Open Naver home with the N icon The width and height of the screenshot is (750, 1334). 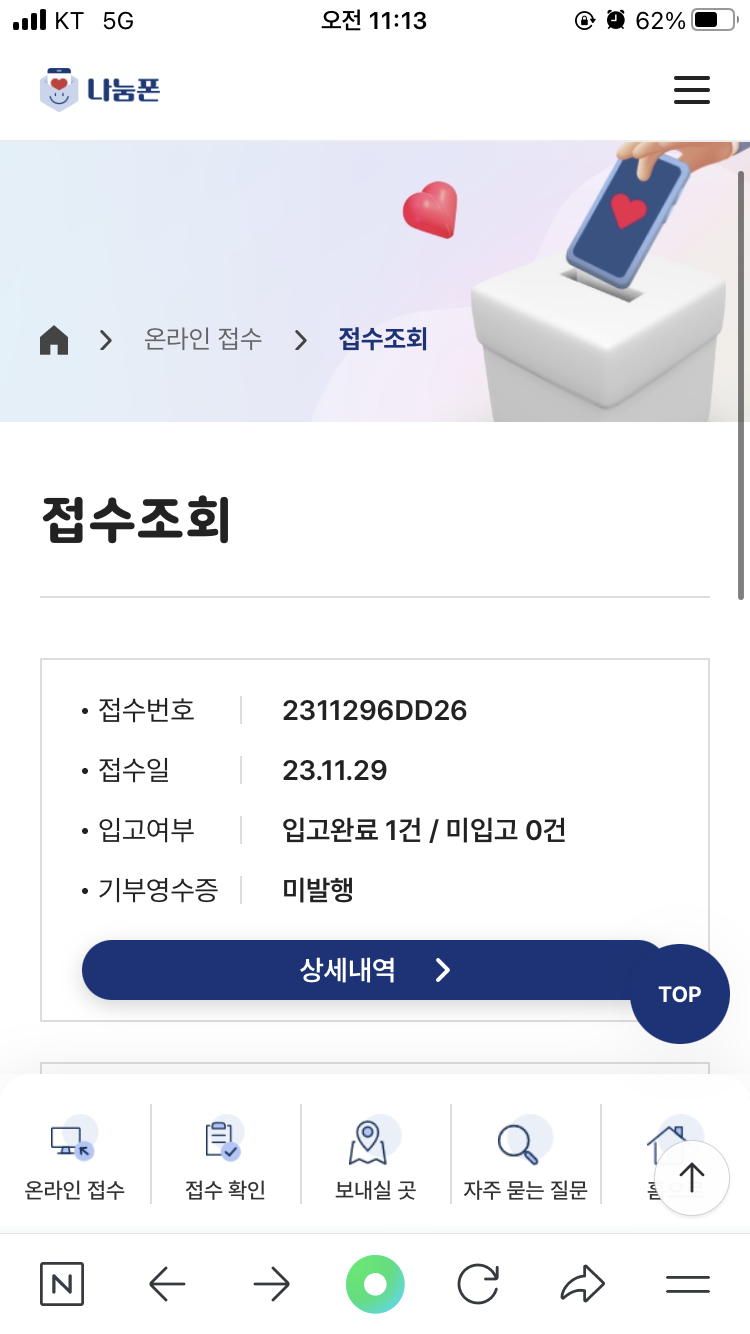[x=62, y=1284]
